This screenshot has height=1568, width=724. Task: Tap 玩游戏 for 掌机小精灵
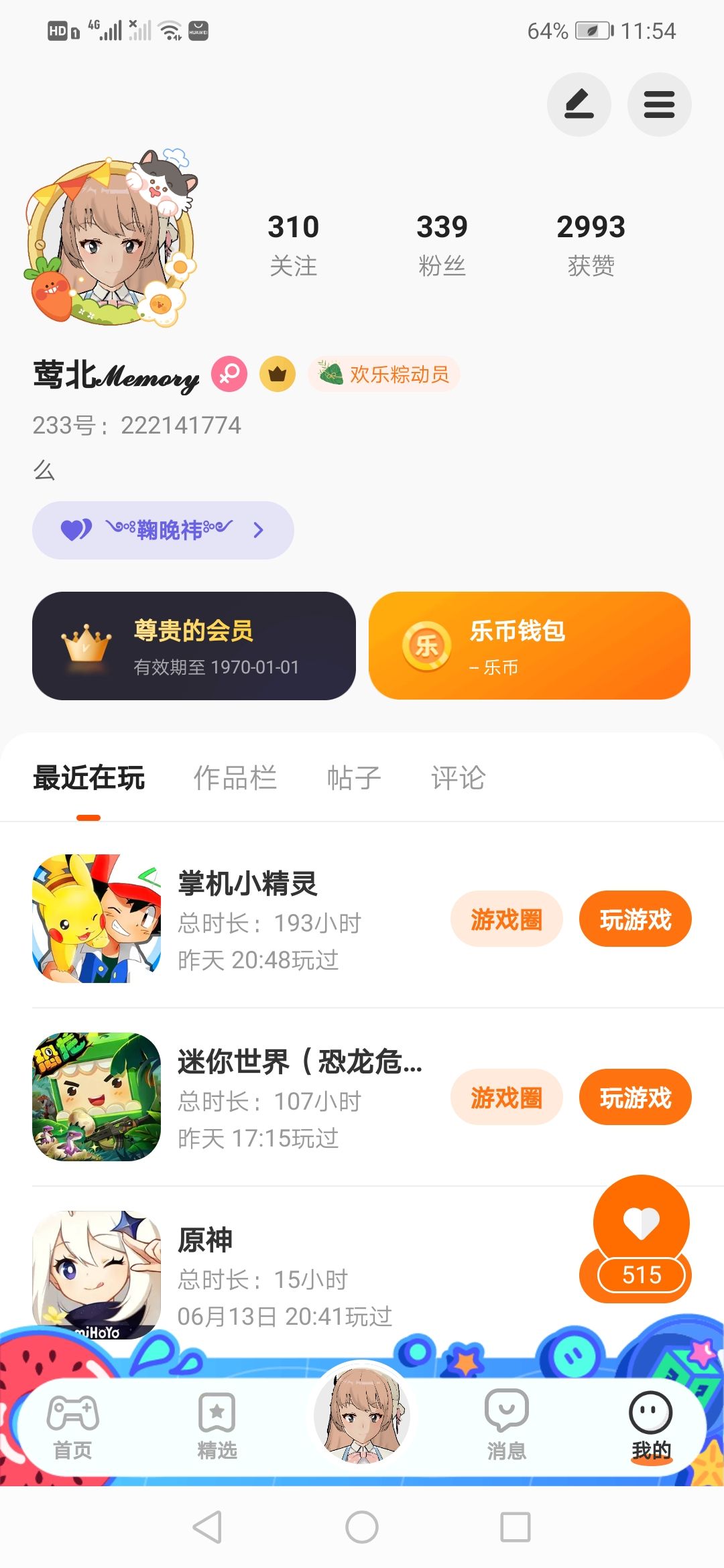(x=635, y=919)
